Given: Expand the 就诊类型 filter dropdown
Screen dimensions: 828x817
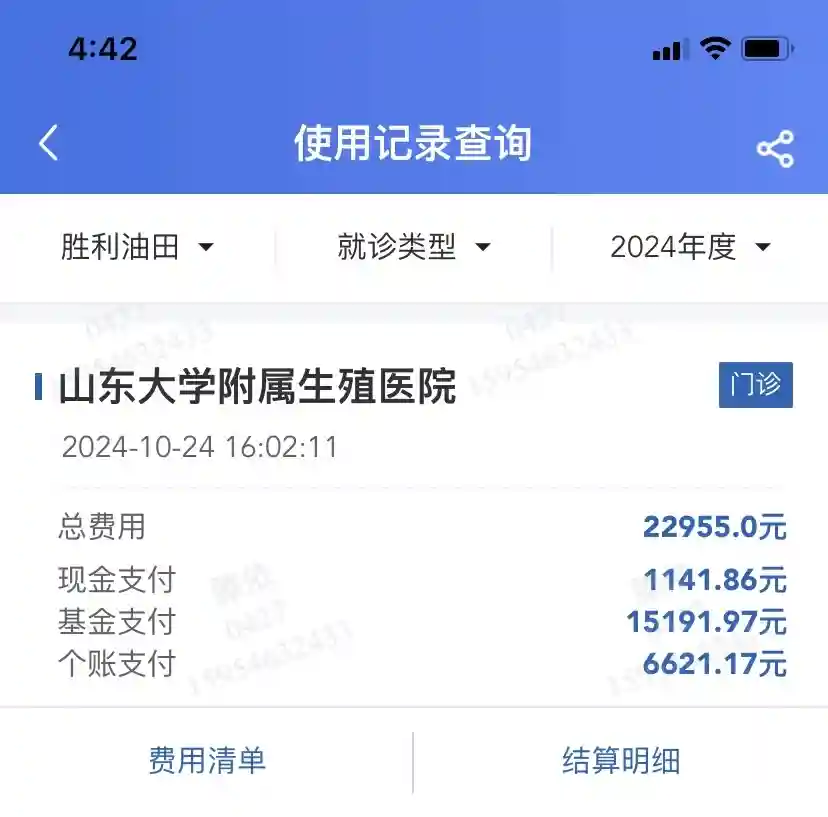Looking at the screenshot, I should click(x=414, y=247).
